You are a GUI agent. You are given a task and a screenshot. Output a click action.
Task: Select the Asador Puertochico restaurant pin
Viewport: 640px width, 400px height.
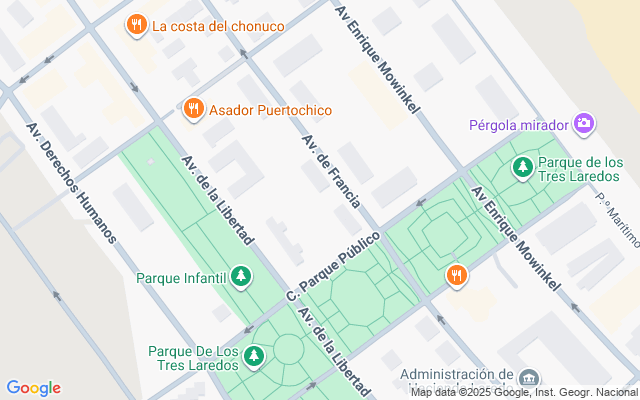coord(194,109)
